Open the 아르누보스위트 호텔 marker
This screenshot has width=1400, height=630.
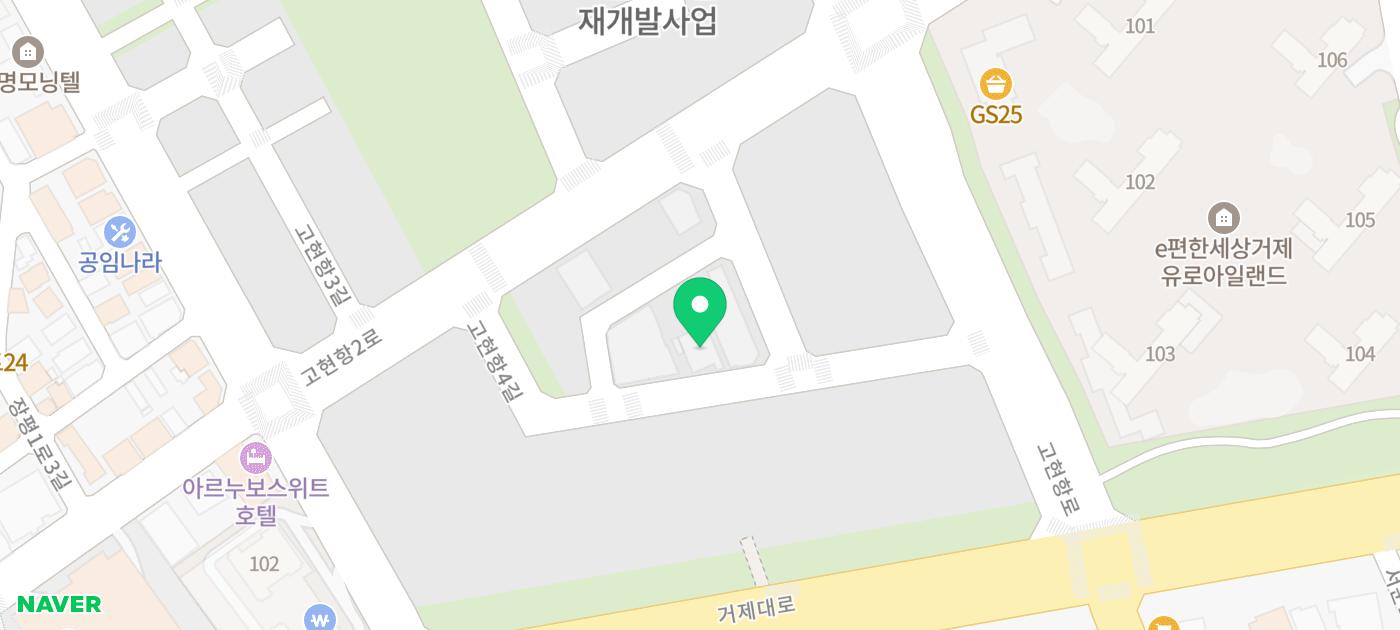coord(256,459)
